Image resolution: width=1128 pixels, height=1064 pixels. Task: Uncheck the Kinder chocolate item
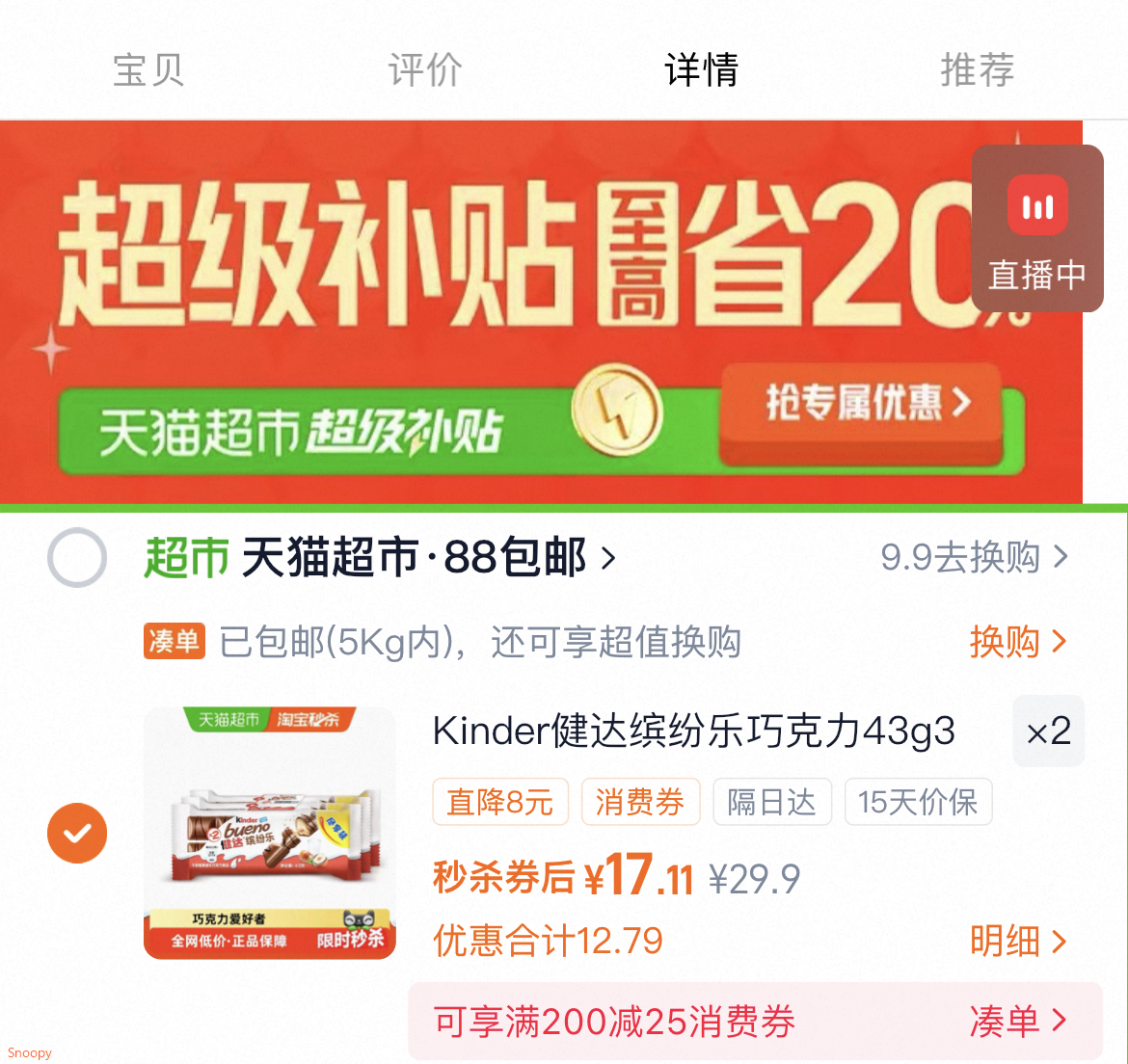pos(77,833)
